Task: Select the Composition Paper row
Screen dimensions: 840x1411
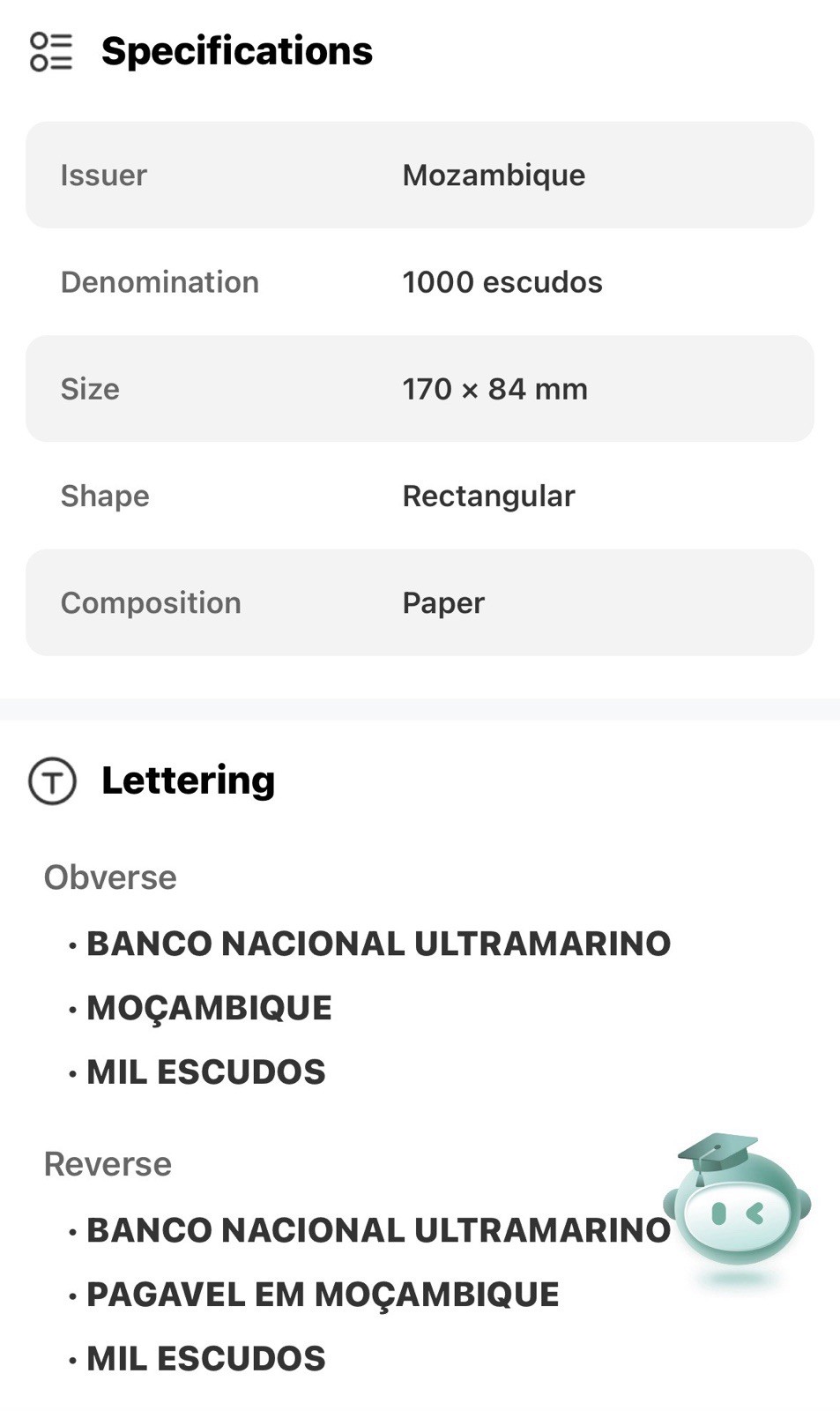Action: coord(420,602)
